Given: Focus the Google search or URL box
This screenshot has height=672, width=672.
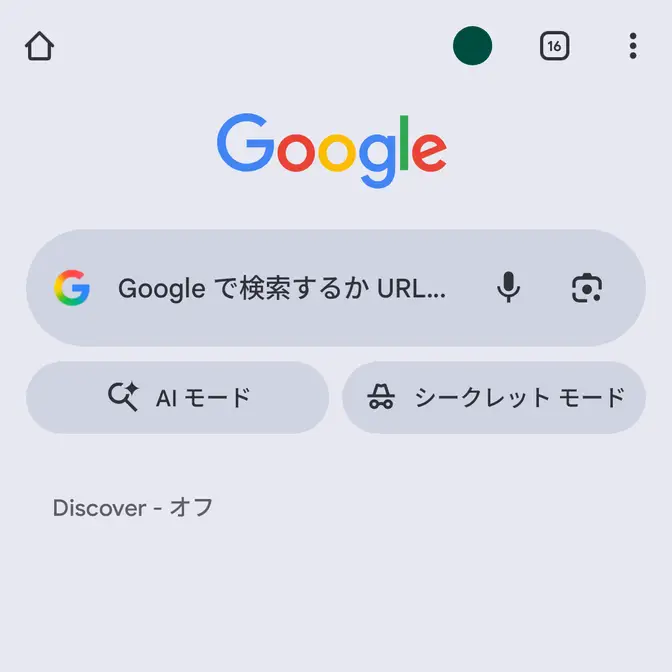Looking at the screenshot, I should click(x=280, y=289).
